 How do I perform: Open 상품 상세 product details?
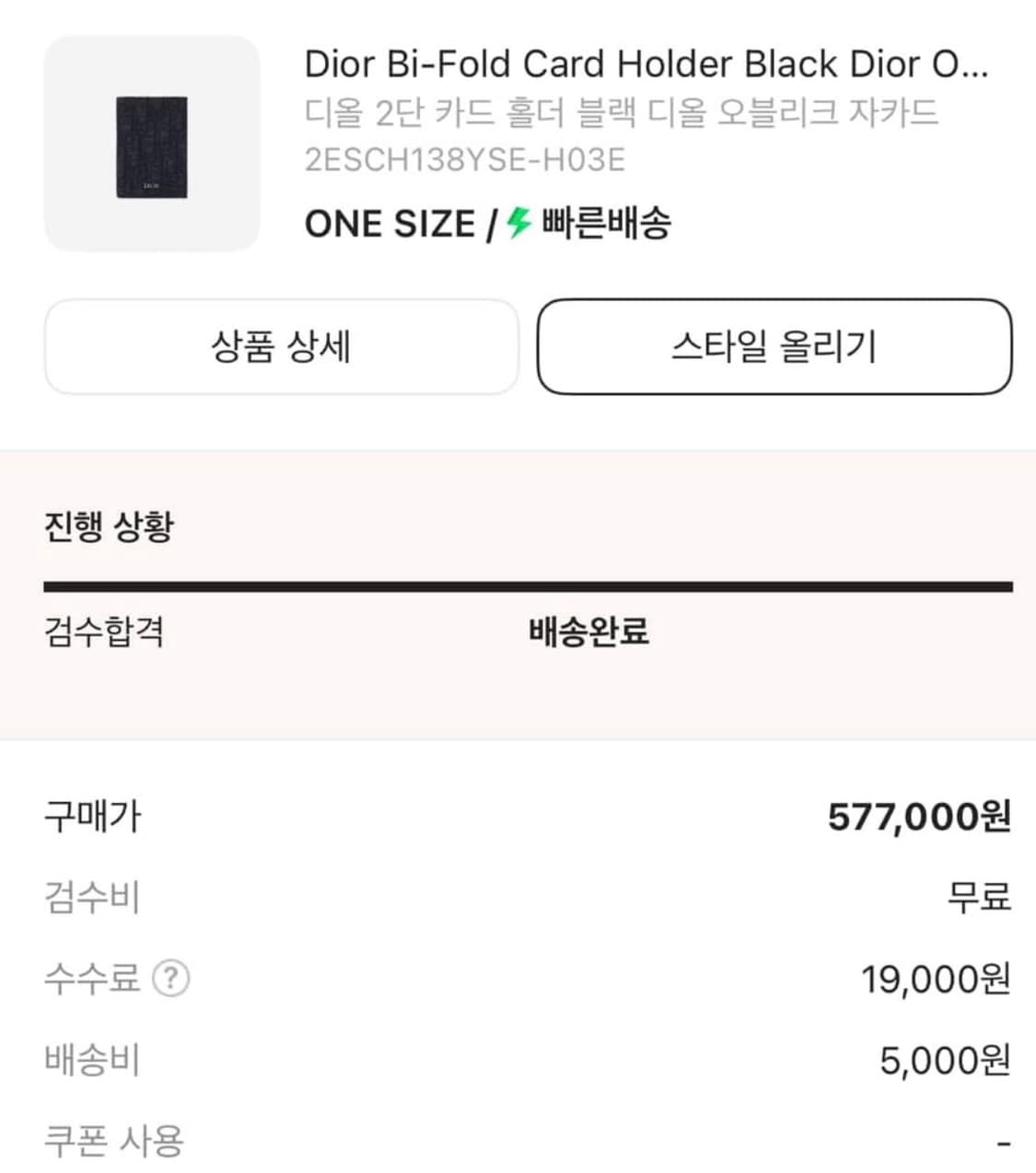282,347
